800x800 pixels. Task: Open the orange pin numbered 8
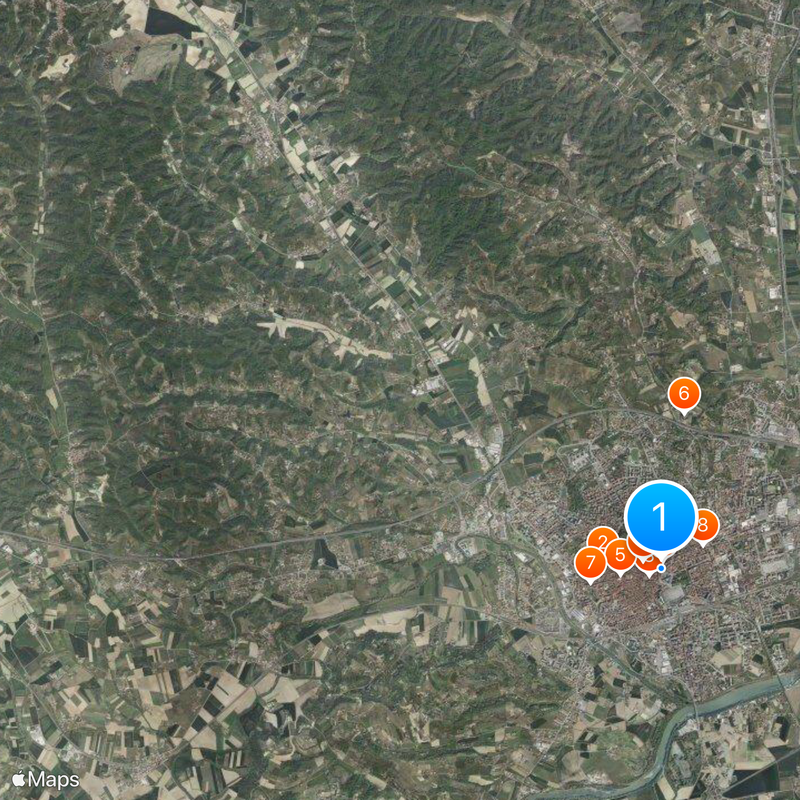[x=705, y=524]
